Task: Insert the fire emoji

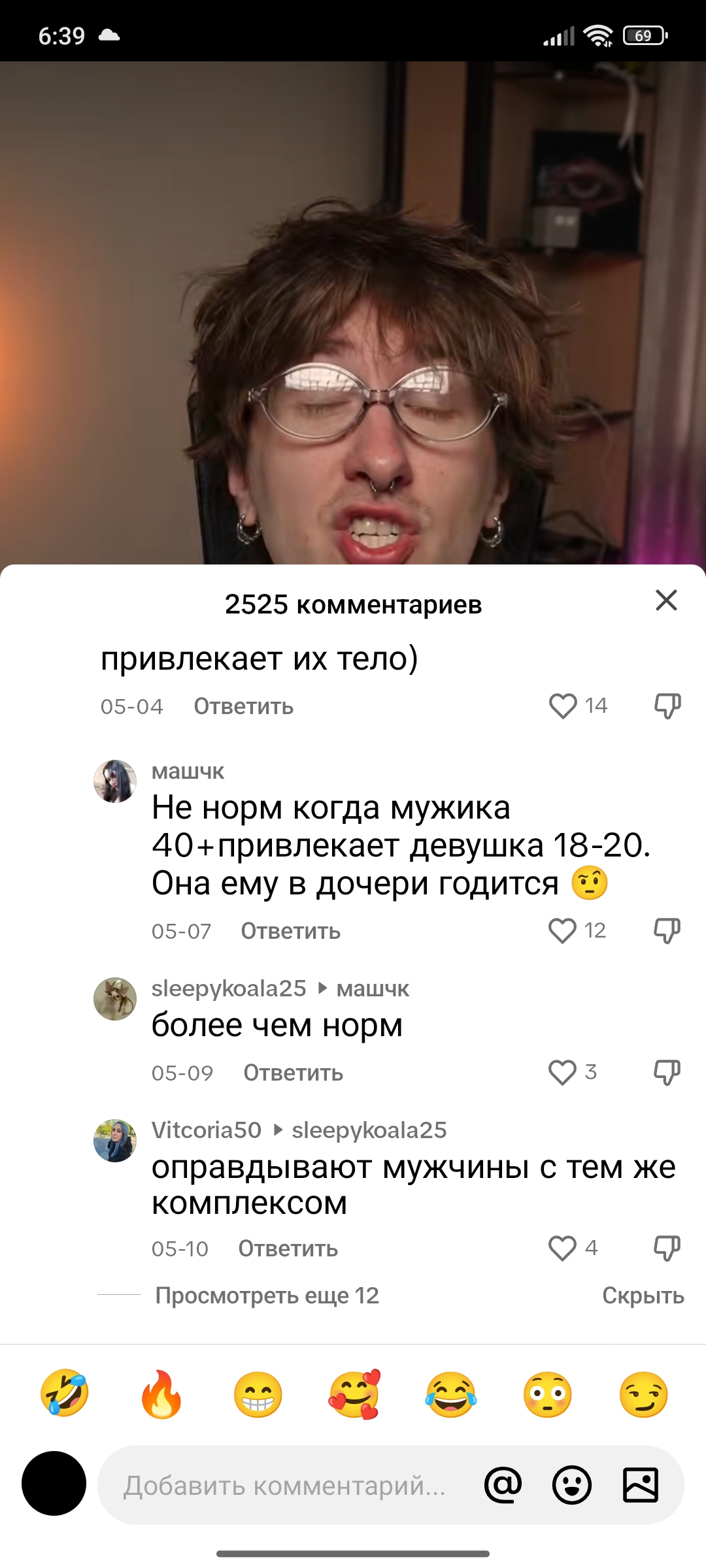Action: click(x=161, y=1394)
